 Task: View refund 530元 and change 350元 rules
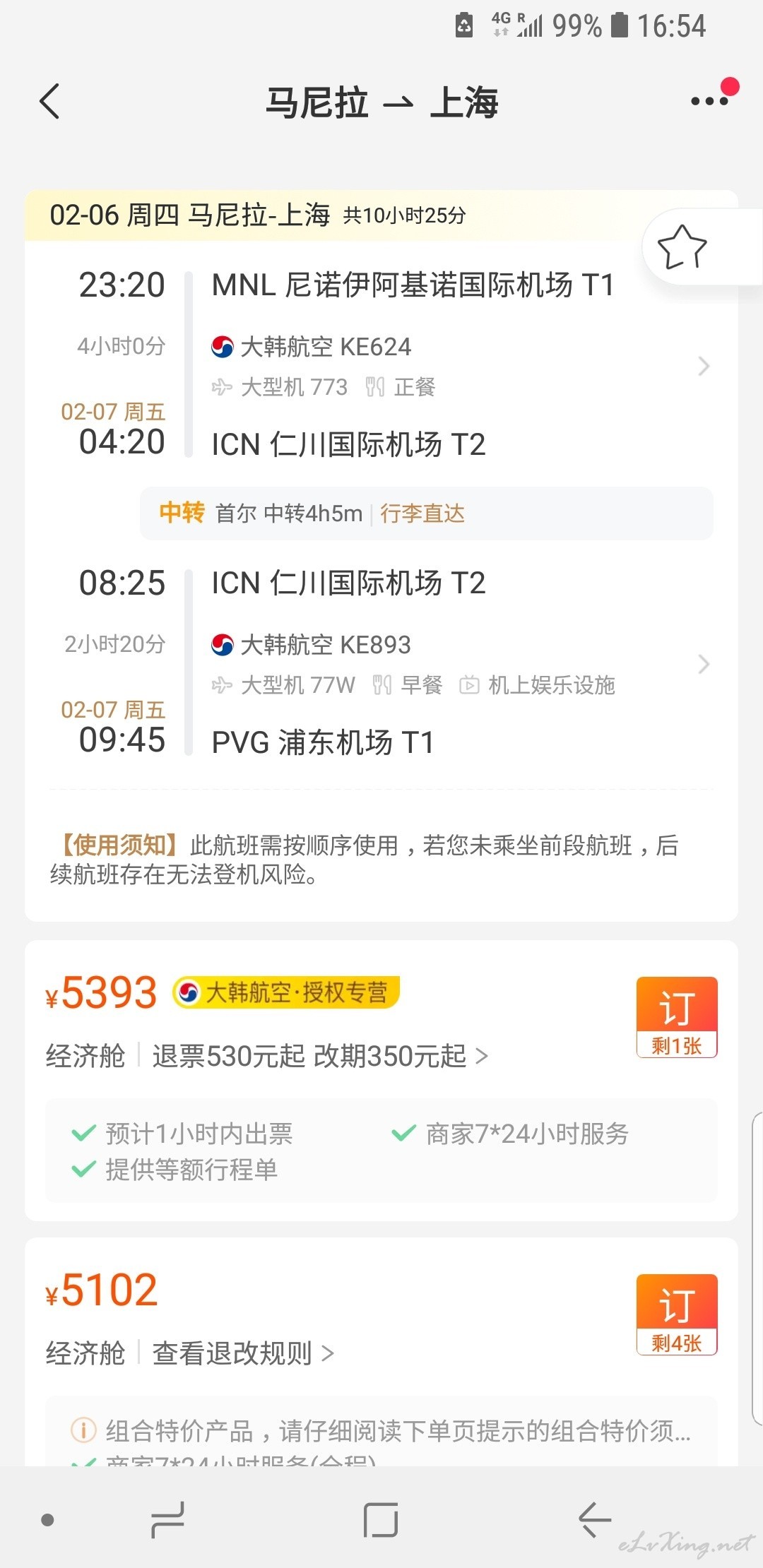(x=320, y=1056)
